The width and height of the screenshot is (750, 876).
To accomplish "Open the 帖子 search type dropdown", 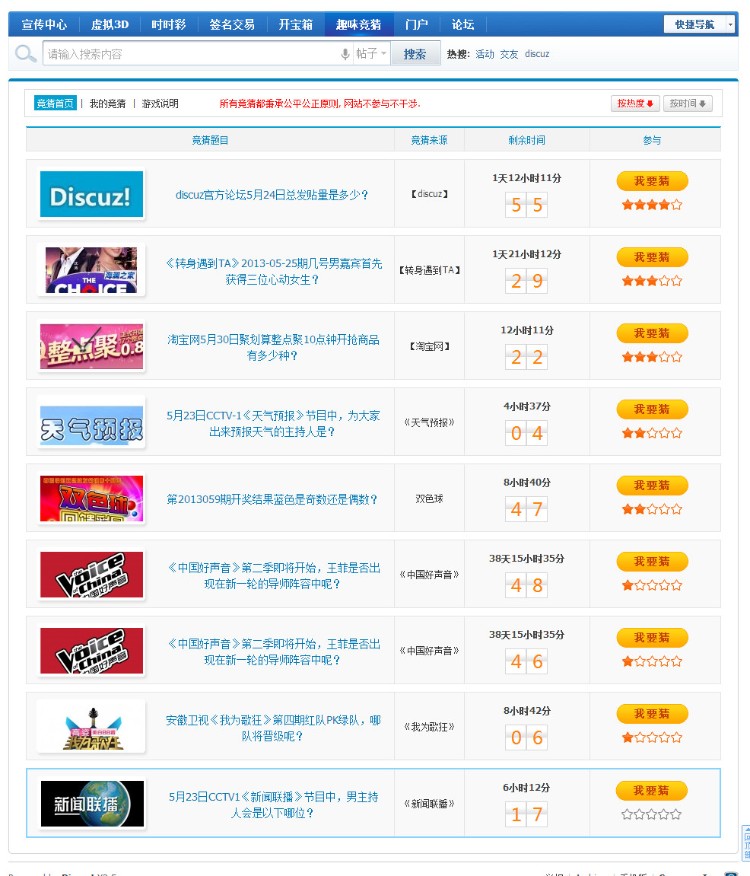I will [x=371, y=54].
